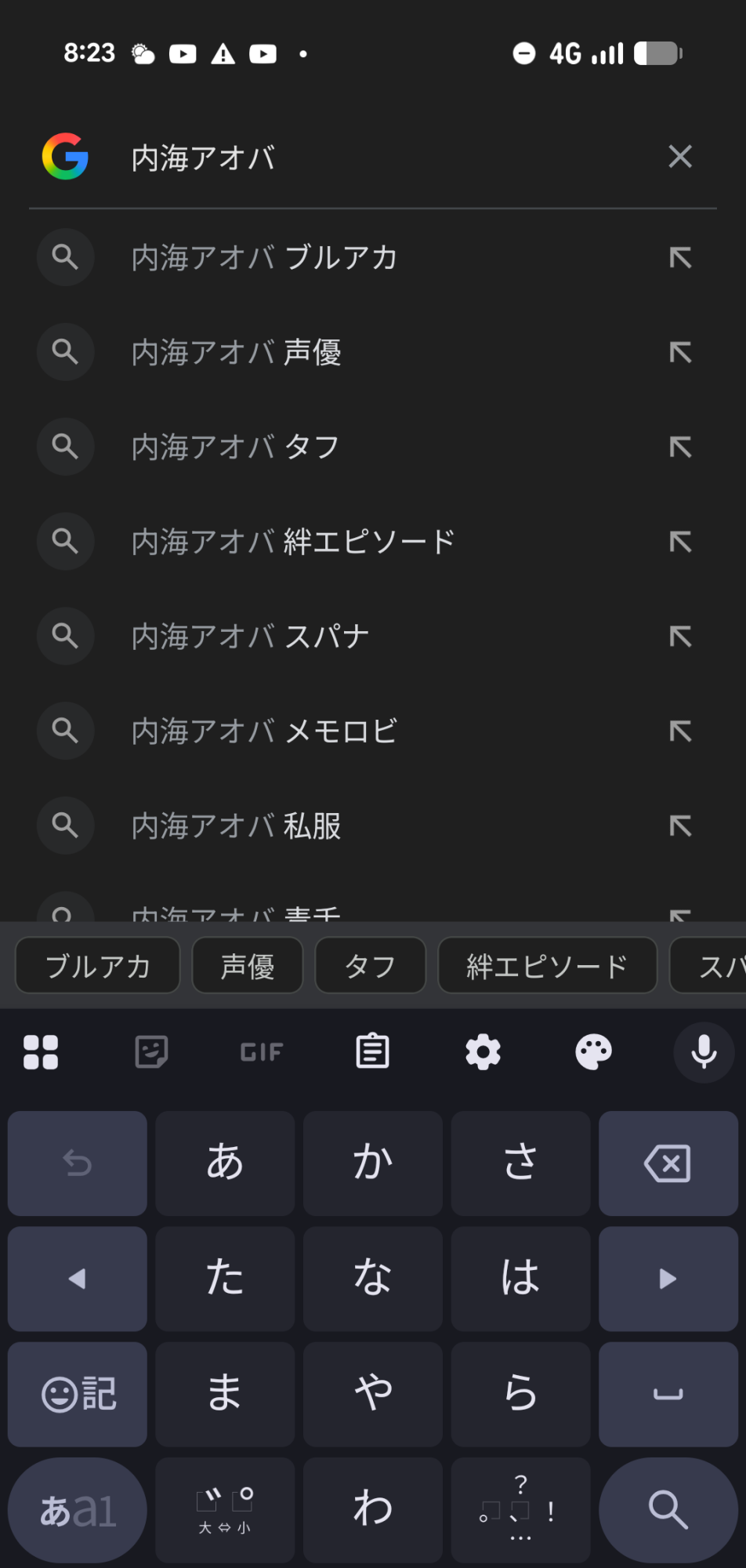
Task: Start voice input with the microphone
Action: pos(704,1051)
